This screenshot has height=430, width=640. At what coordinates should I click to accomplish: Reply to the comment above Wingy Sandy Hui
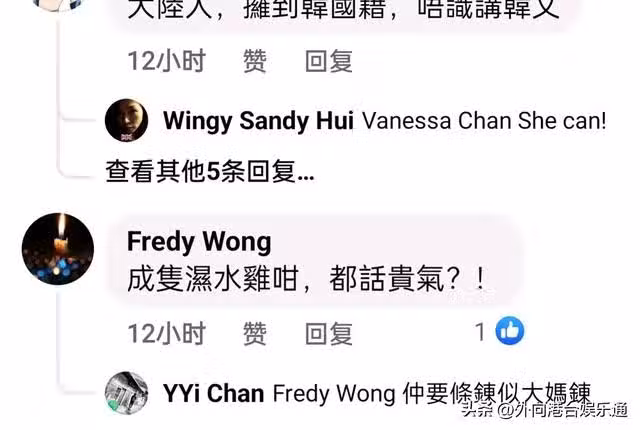pyautogui.click(x=329, y=62)
